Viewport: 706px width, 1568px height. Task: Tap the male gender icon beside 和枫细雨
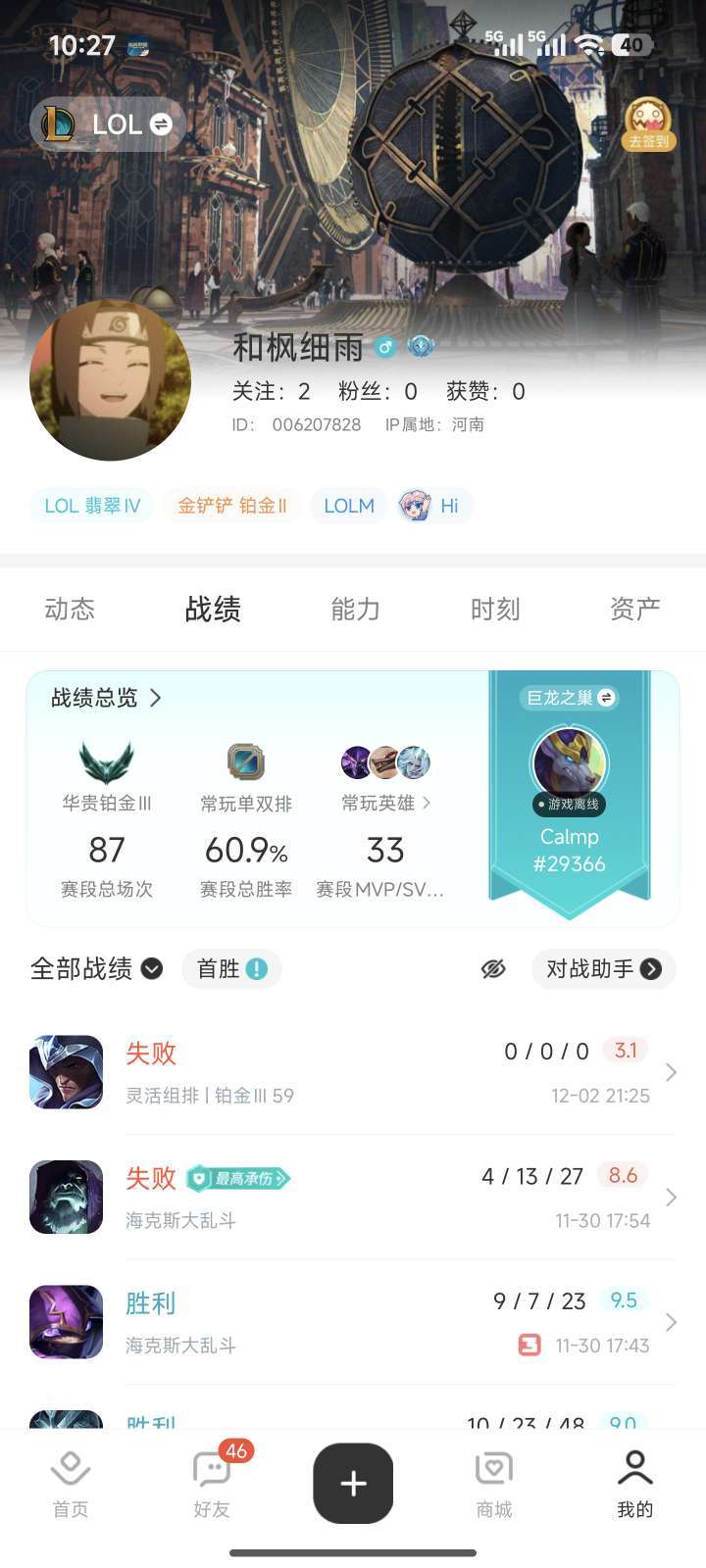pos(384,348)
